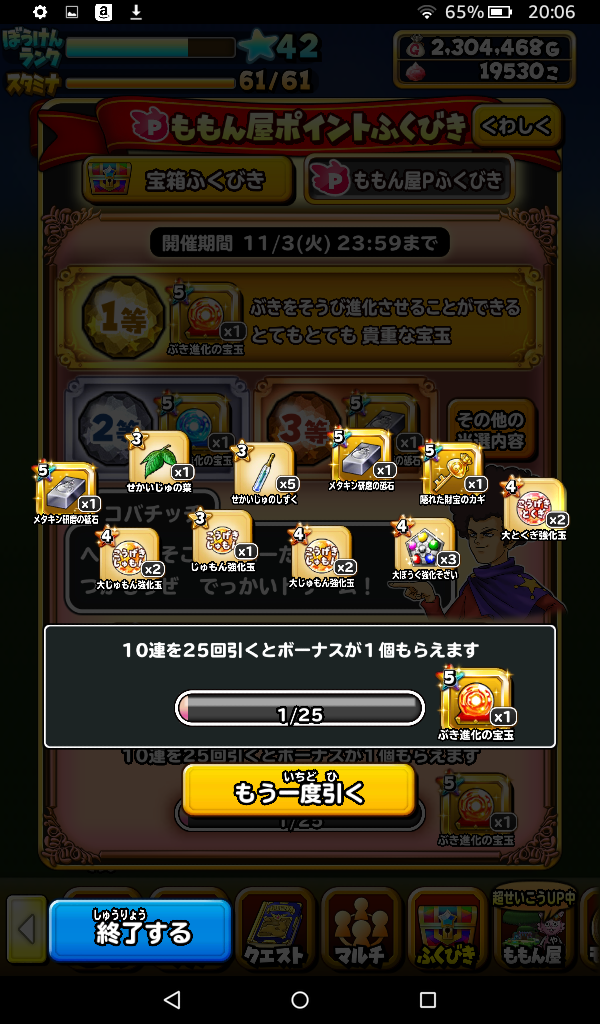This screenshot has height=1024, width=600.
Task: Tap the system home button
Action: 300,999
